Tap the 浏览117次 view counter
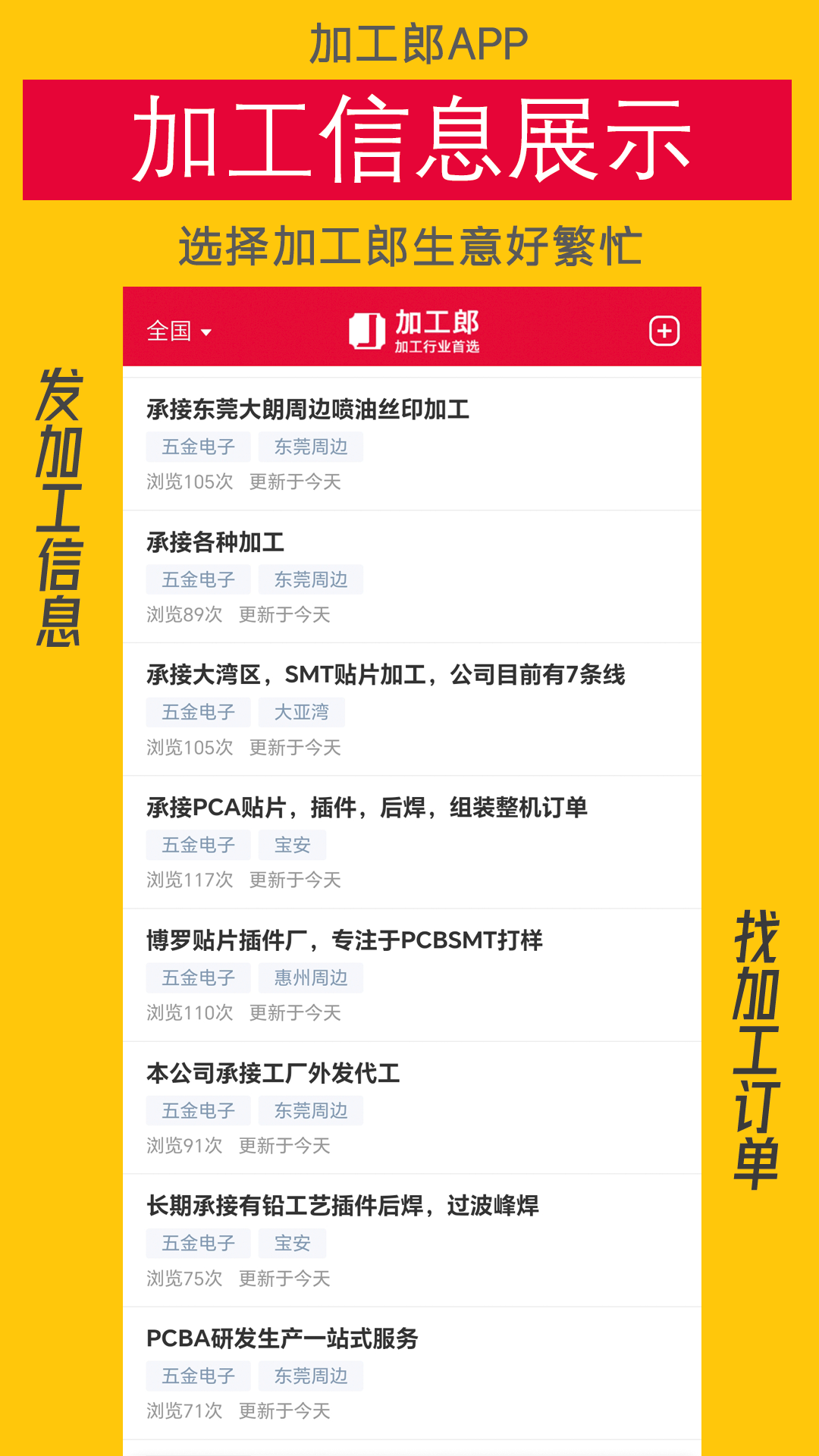This screenshot has height=1456, width=819. pyautogui.click(x=188, y=880)
